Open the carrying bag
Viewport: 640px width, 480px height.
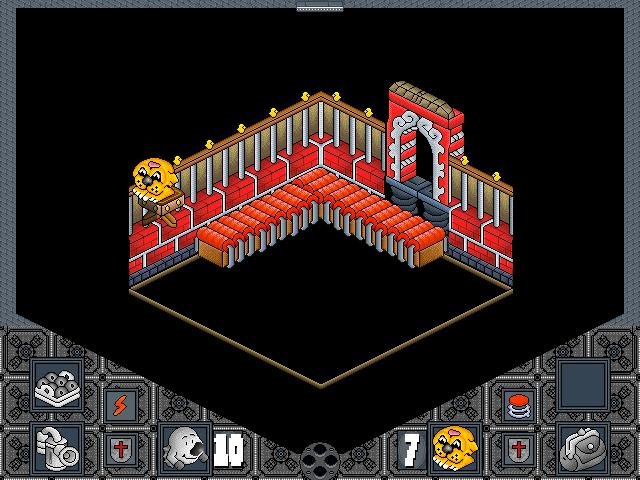(583, 446)
